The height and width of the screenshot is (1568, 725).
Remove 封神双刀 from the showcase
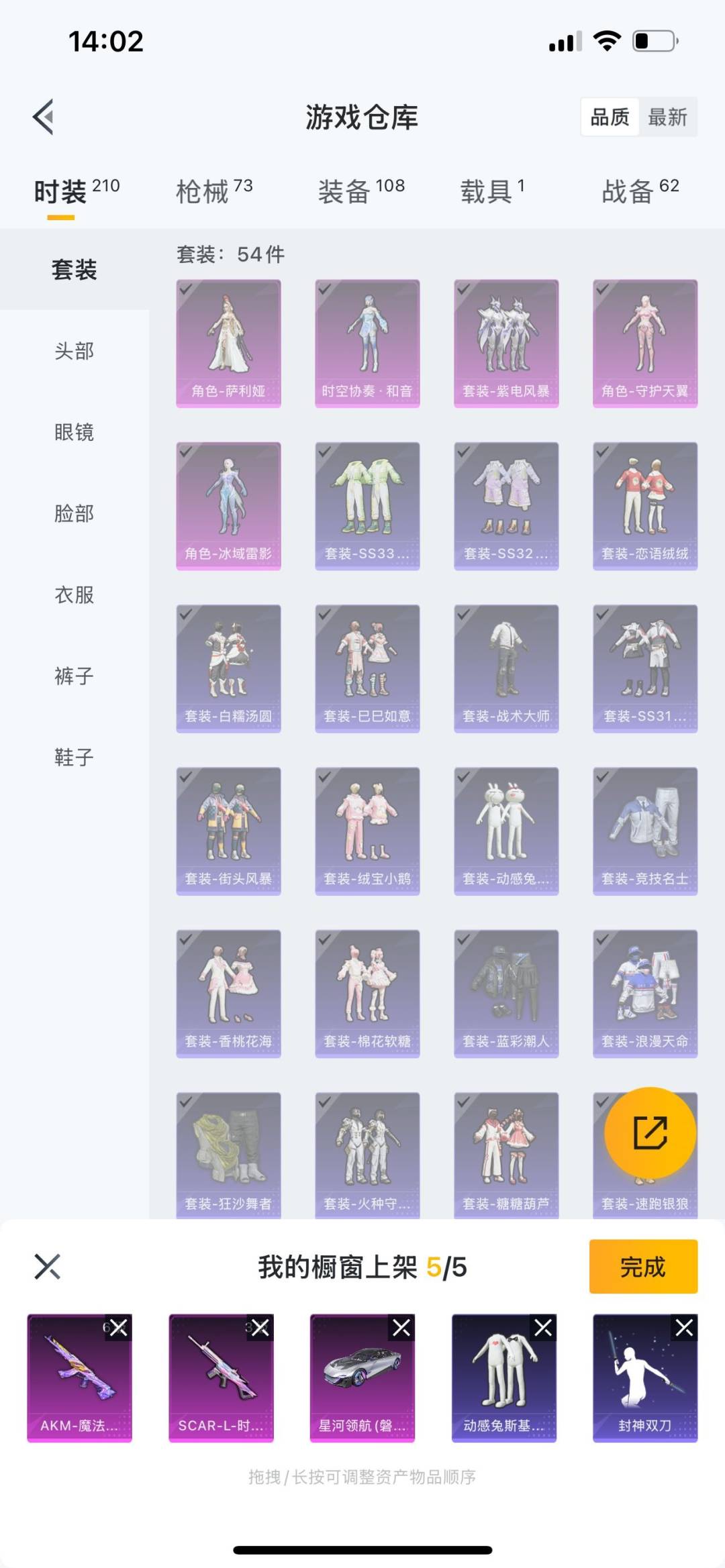(684, 1328)
